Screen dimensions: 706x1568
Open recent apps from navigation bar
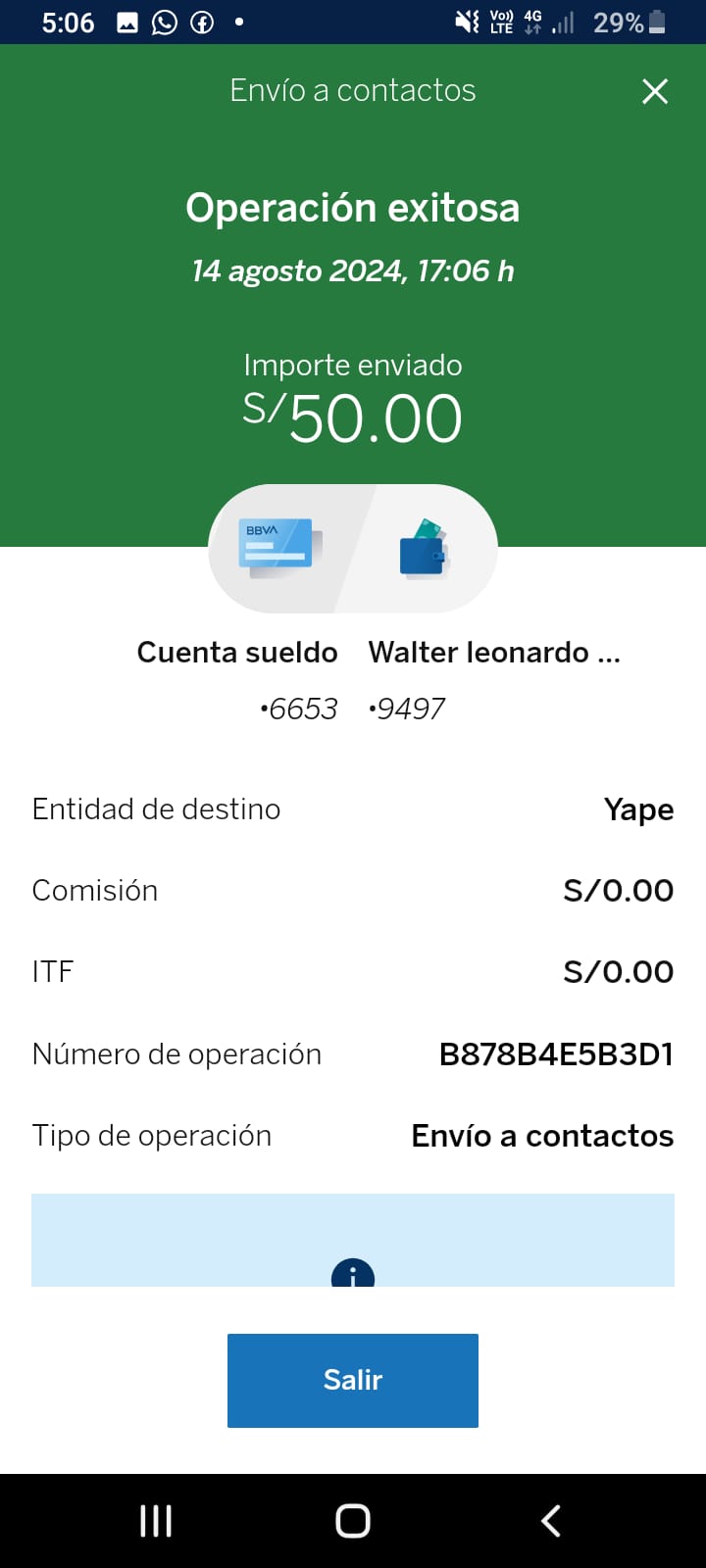156,1521
